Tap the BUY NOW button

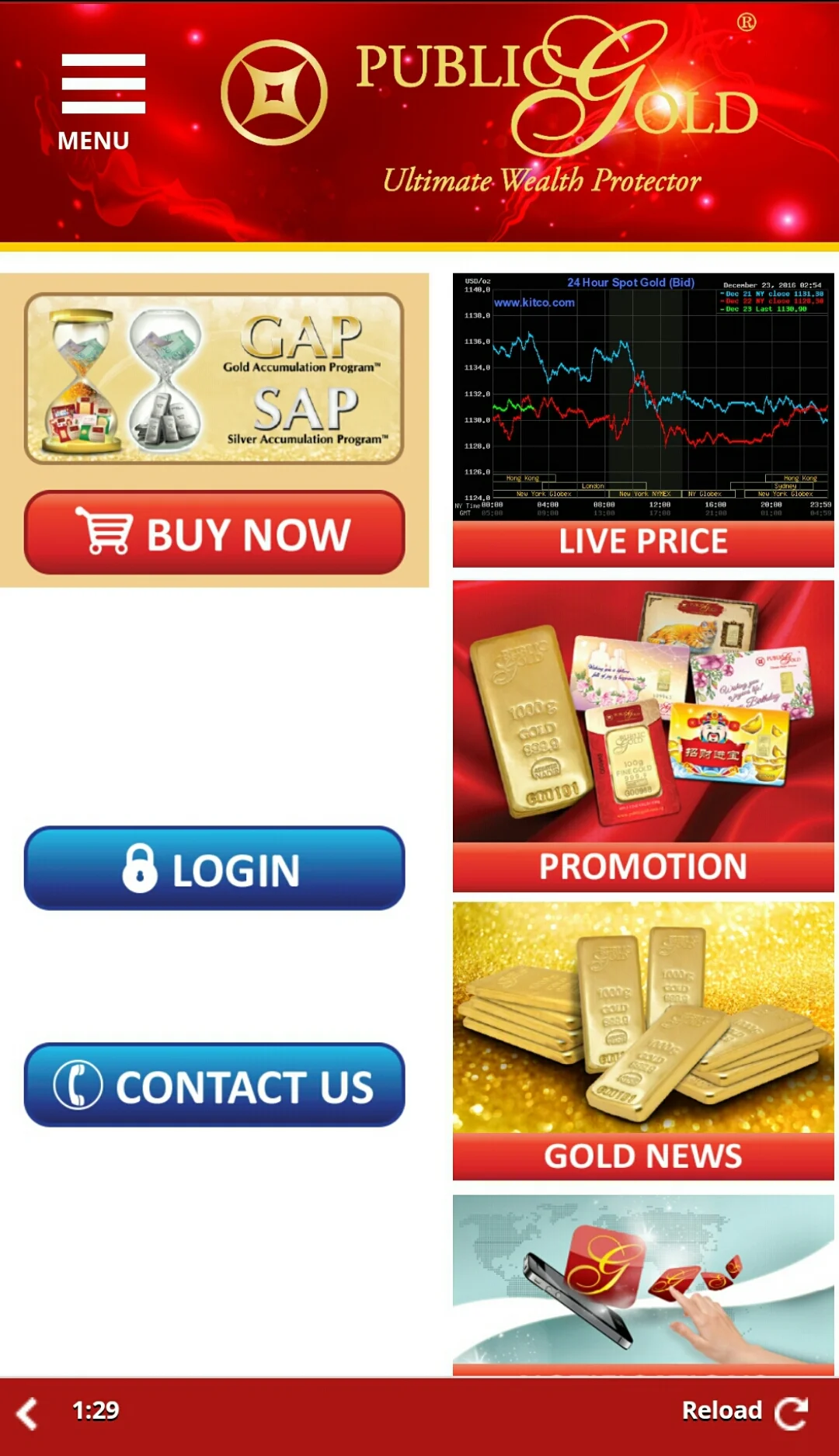point(214,533)
